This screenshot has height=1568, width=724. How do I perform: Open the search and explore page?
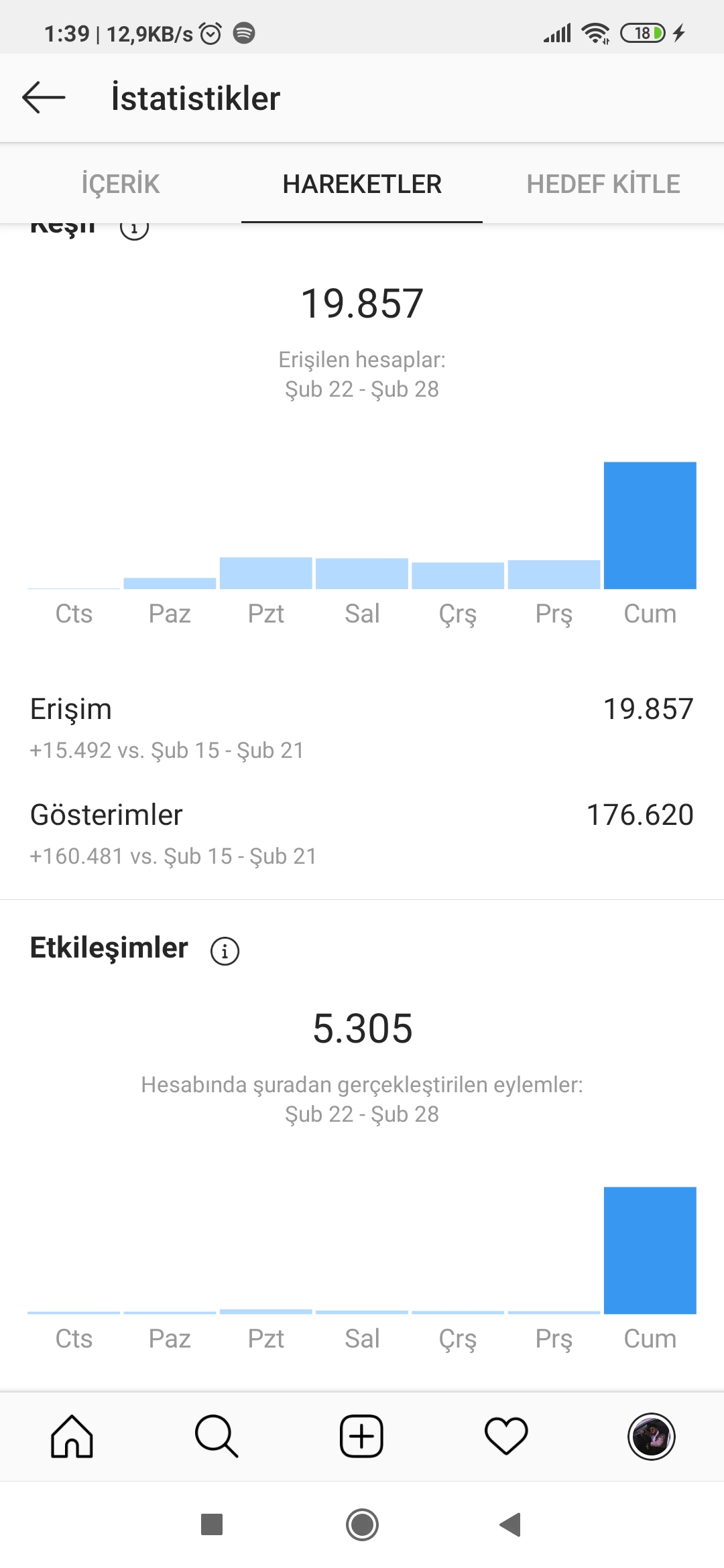(217, 1436)
